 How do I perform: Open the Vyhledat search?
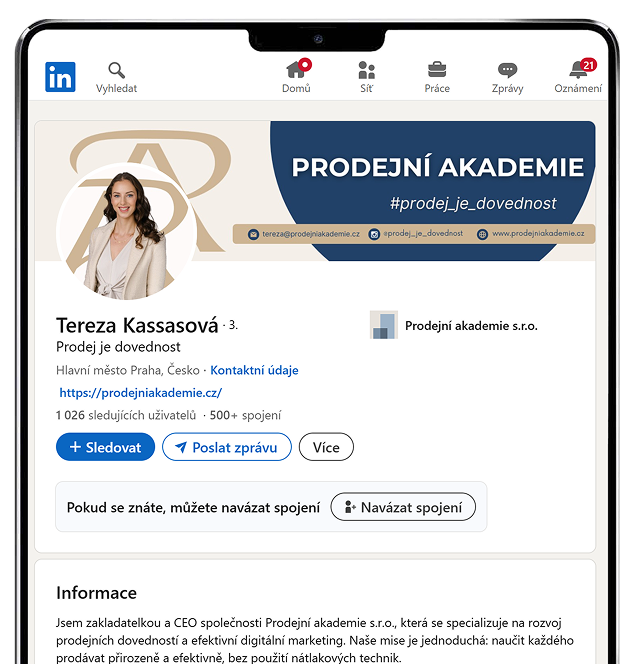click(117, 77)
